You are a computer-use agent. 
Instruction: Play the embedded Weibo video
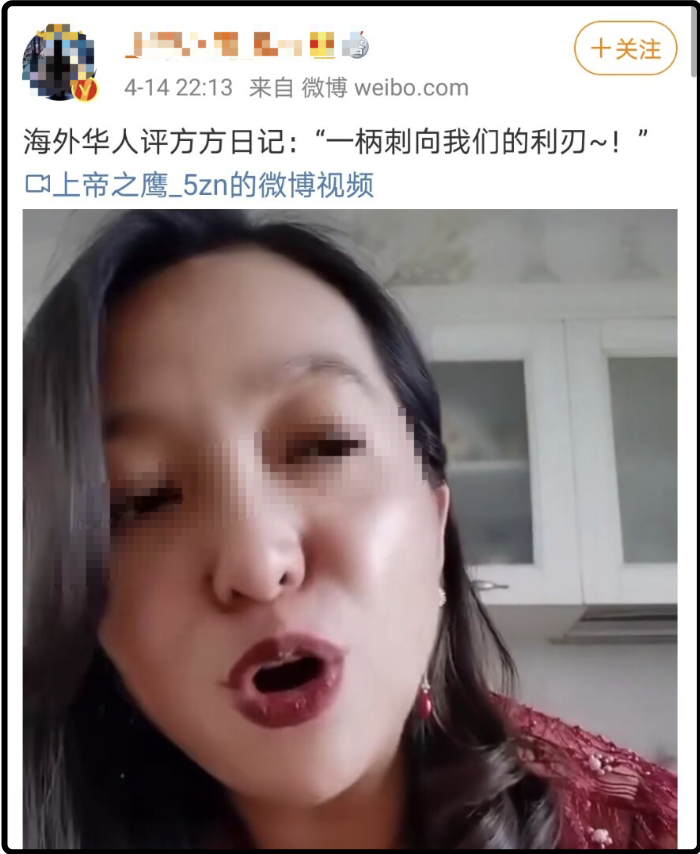click(x=350, y=528)
